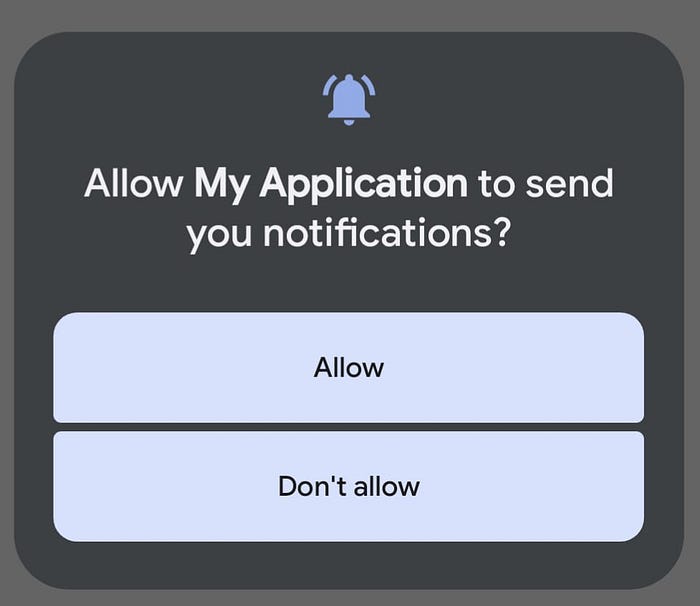Allow My Application to send notifications

pyautogui.click(x=348, y=367)
